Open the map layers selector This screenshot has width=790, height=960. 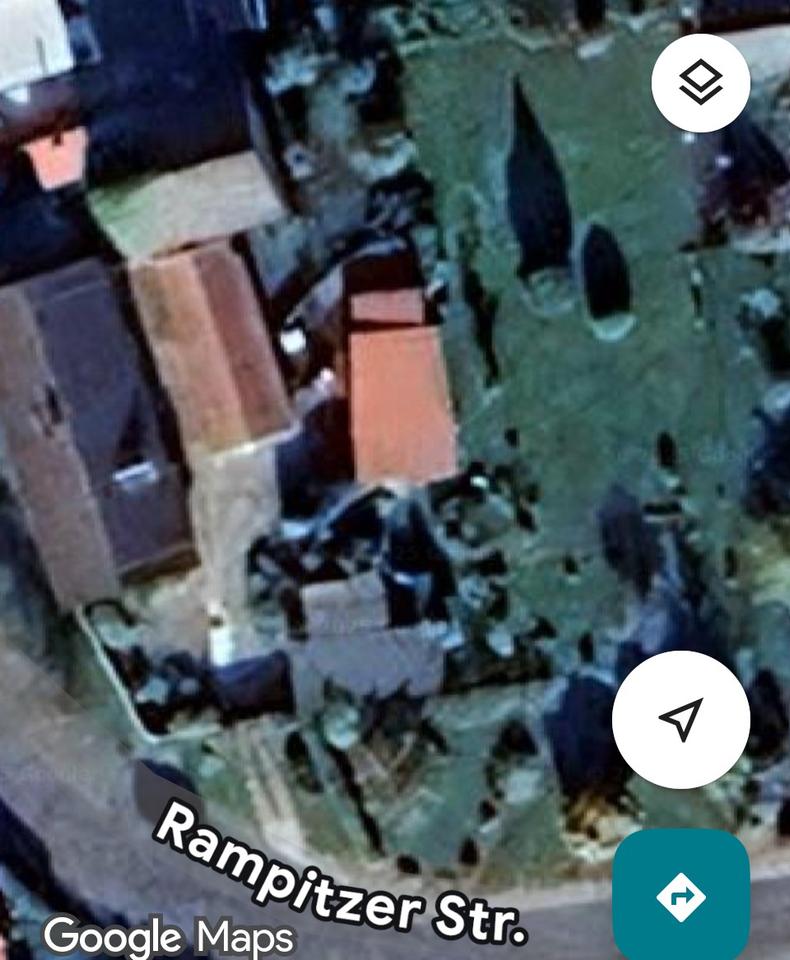point(700,83)
